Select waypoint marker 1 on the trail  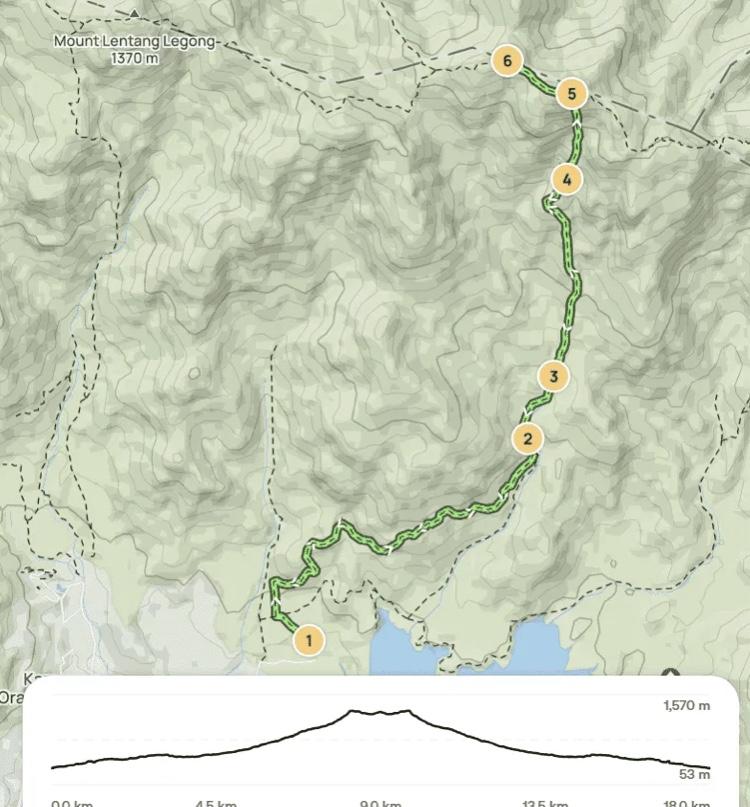[x=309, y=640]
